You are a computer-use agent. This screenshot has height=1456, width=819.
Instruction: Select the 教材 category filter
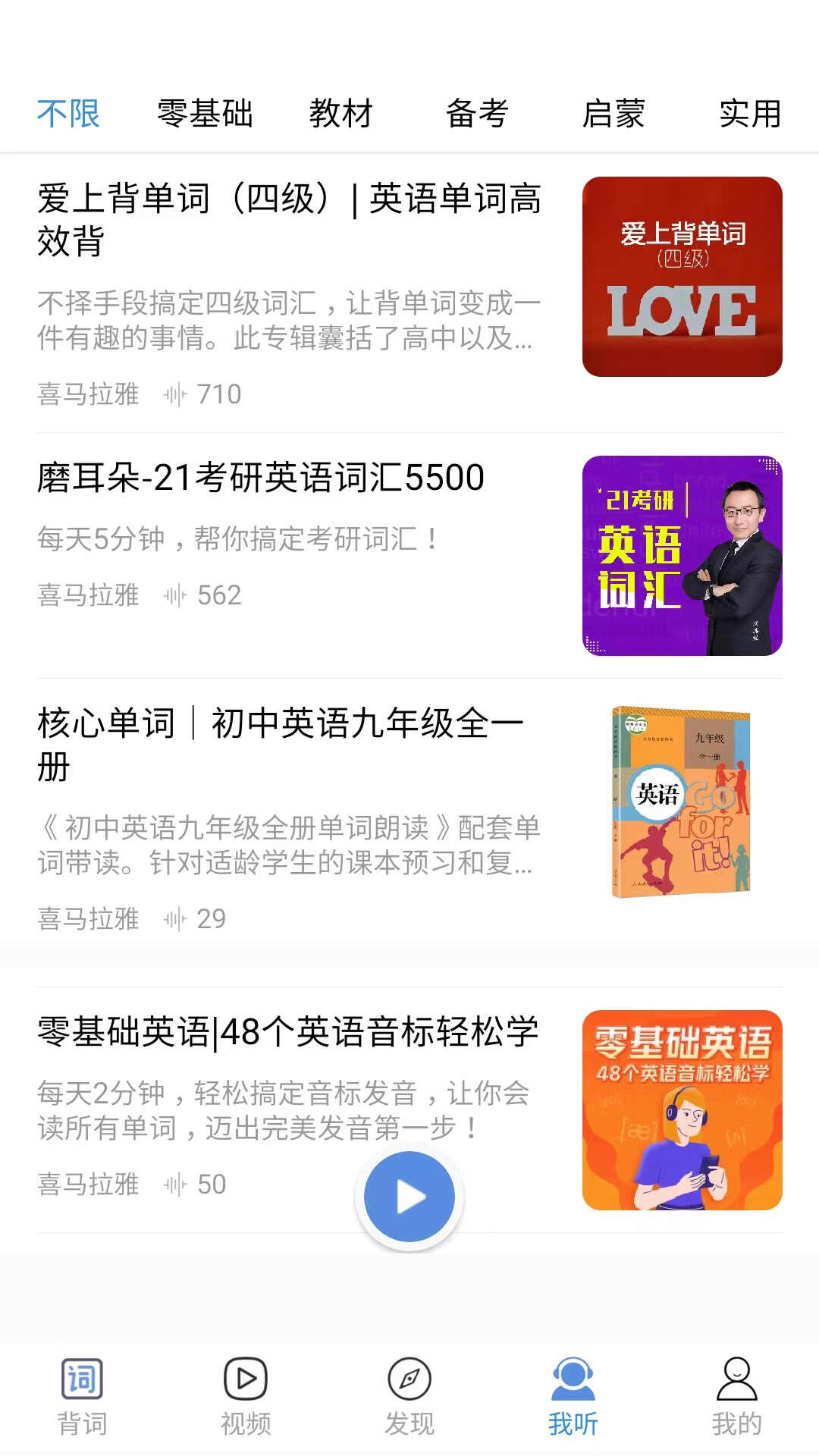pos(341,112)
